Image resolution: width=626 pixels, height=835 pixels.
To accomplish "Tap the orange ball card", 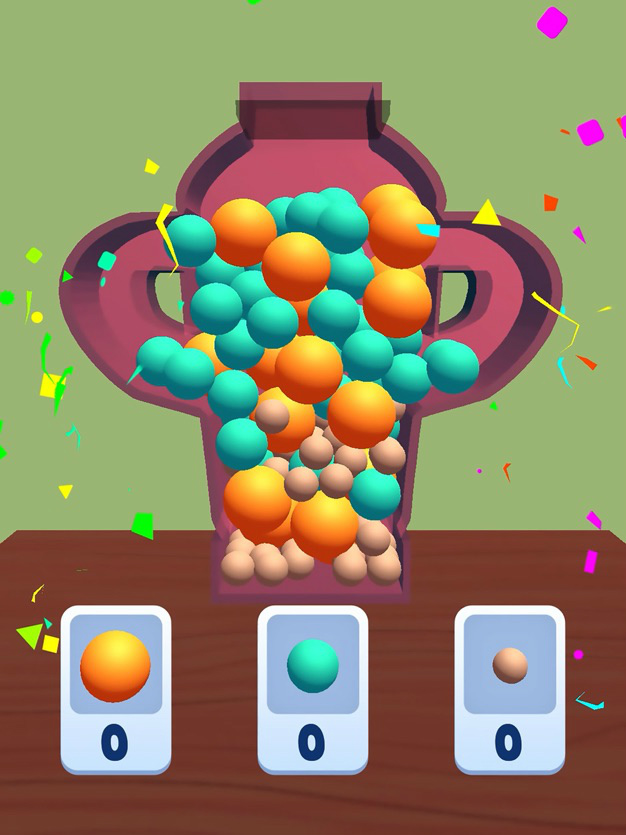I will tap(115, 690).
